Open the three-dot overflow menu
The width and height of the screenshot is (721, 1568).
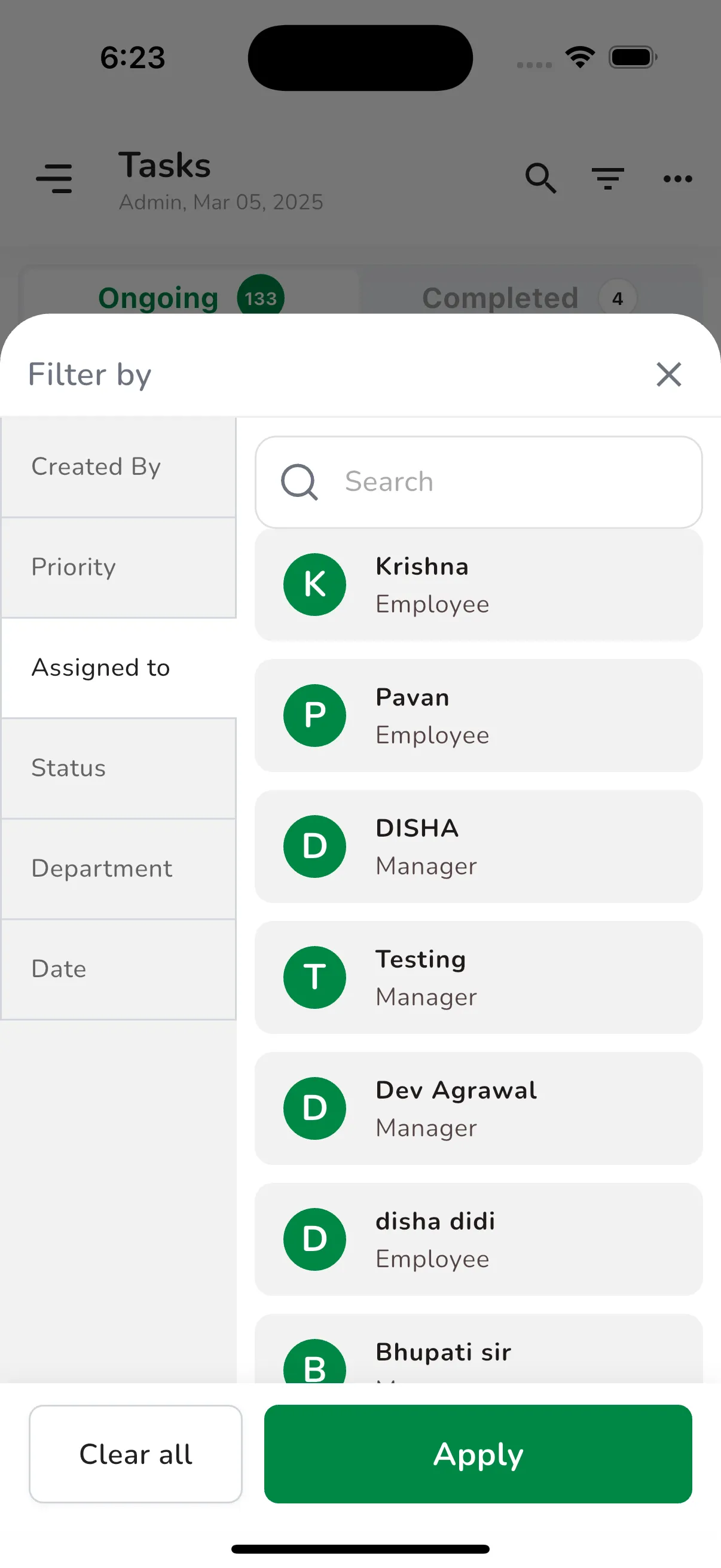(677, 178)
